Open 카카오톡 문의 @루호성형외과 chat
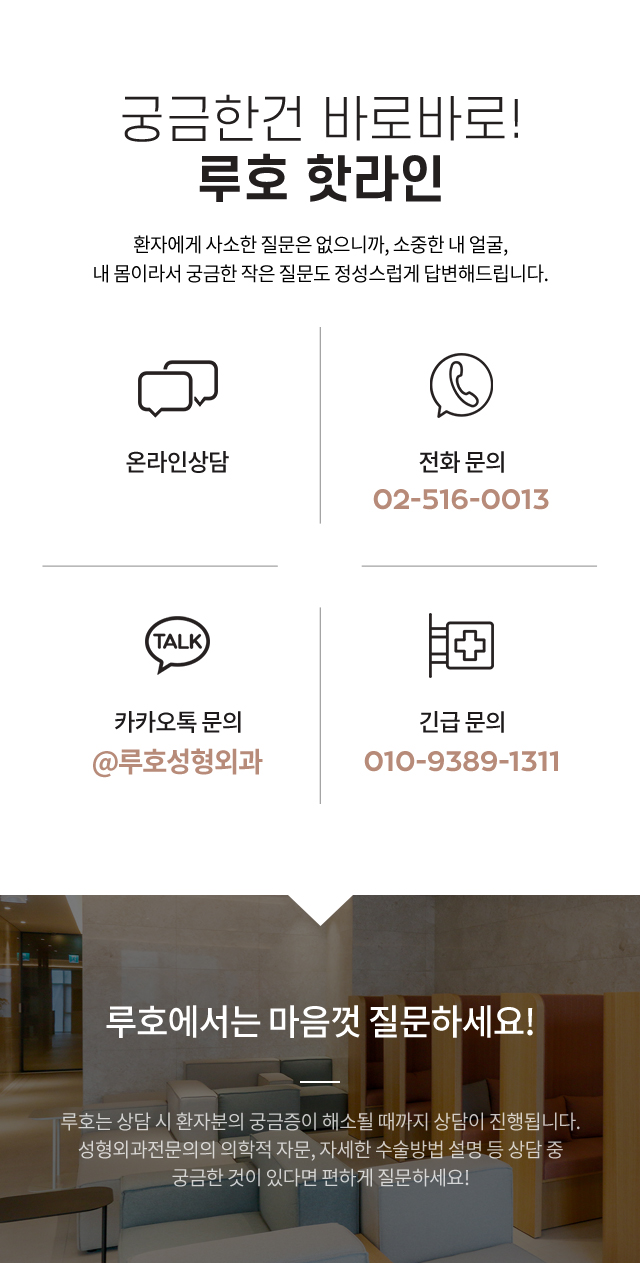The height and width of the screenshot is (1263, 640). (177, 762)
